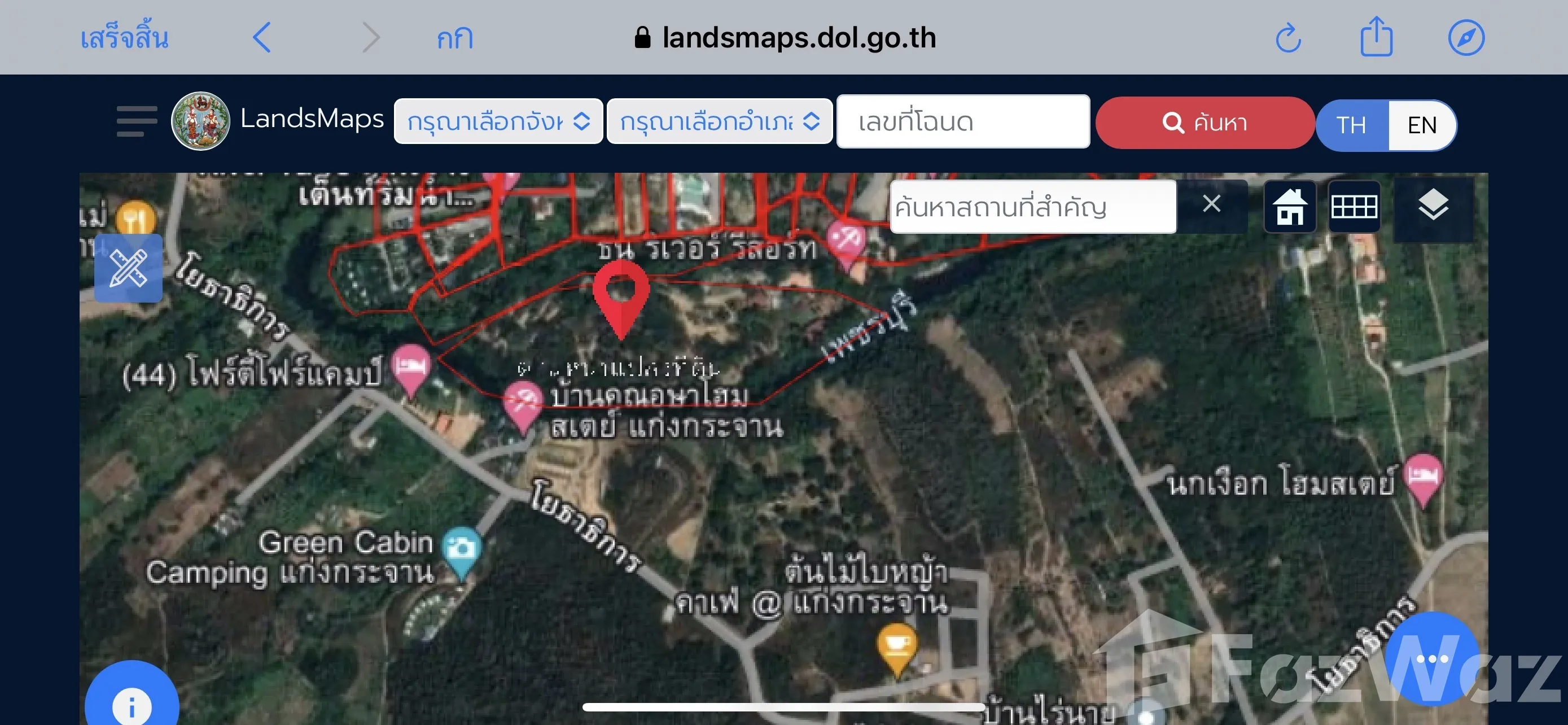The image size is (1568, 725).
Task: Tap the red ค้นหา search button
Action: (x=1204, y=123)
